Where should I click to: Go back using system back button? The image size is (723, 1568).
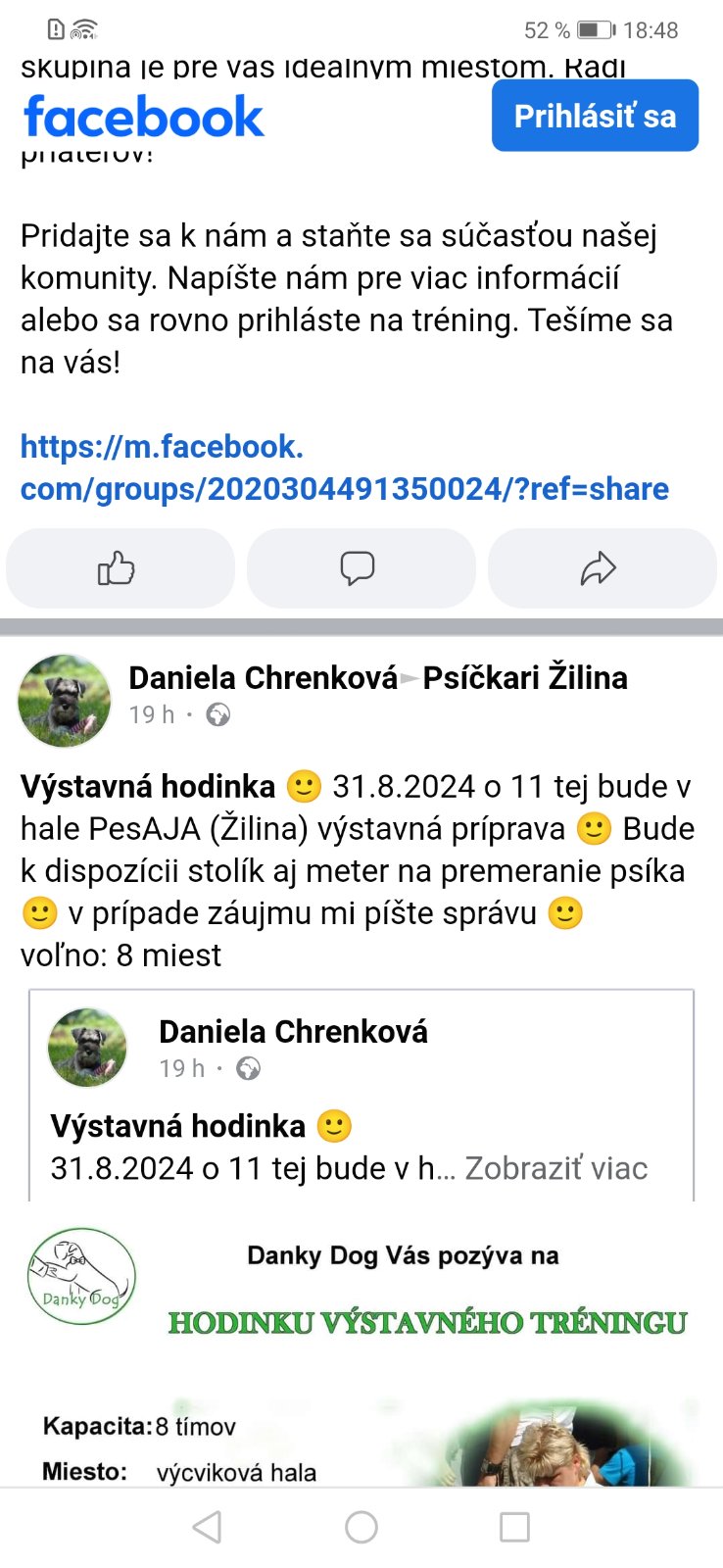coord(207,1527)
